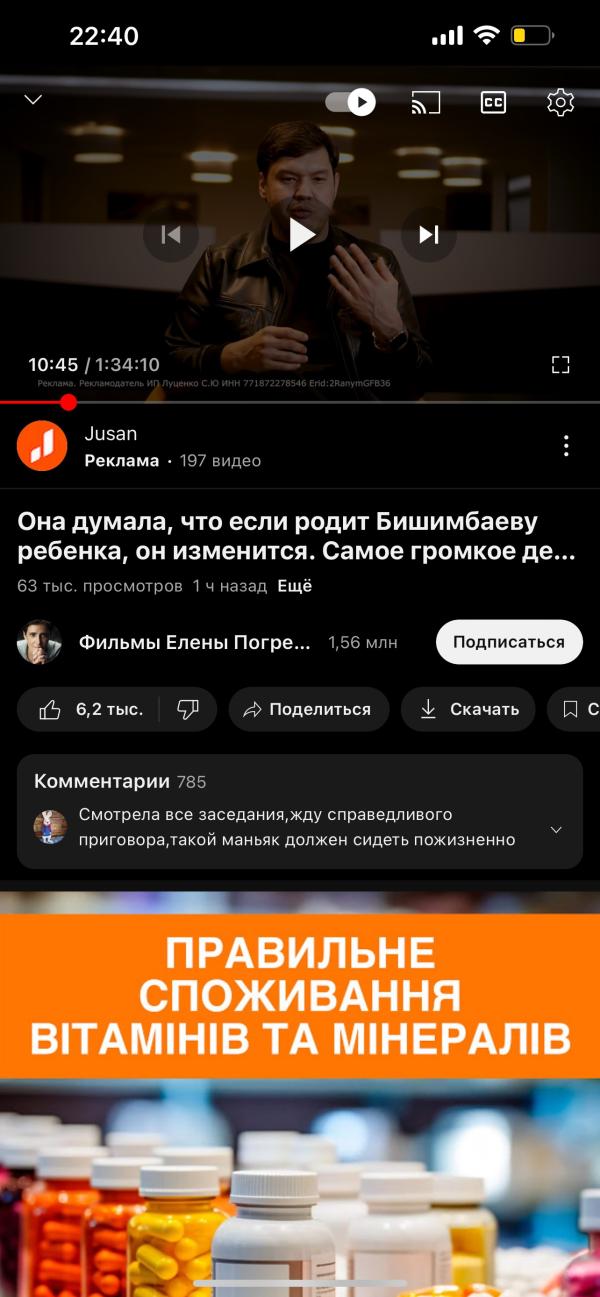
Task: Download the video with Скачать
Action: point(468,709)
